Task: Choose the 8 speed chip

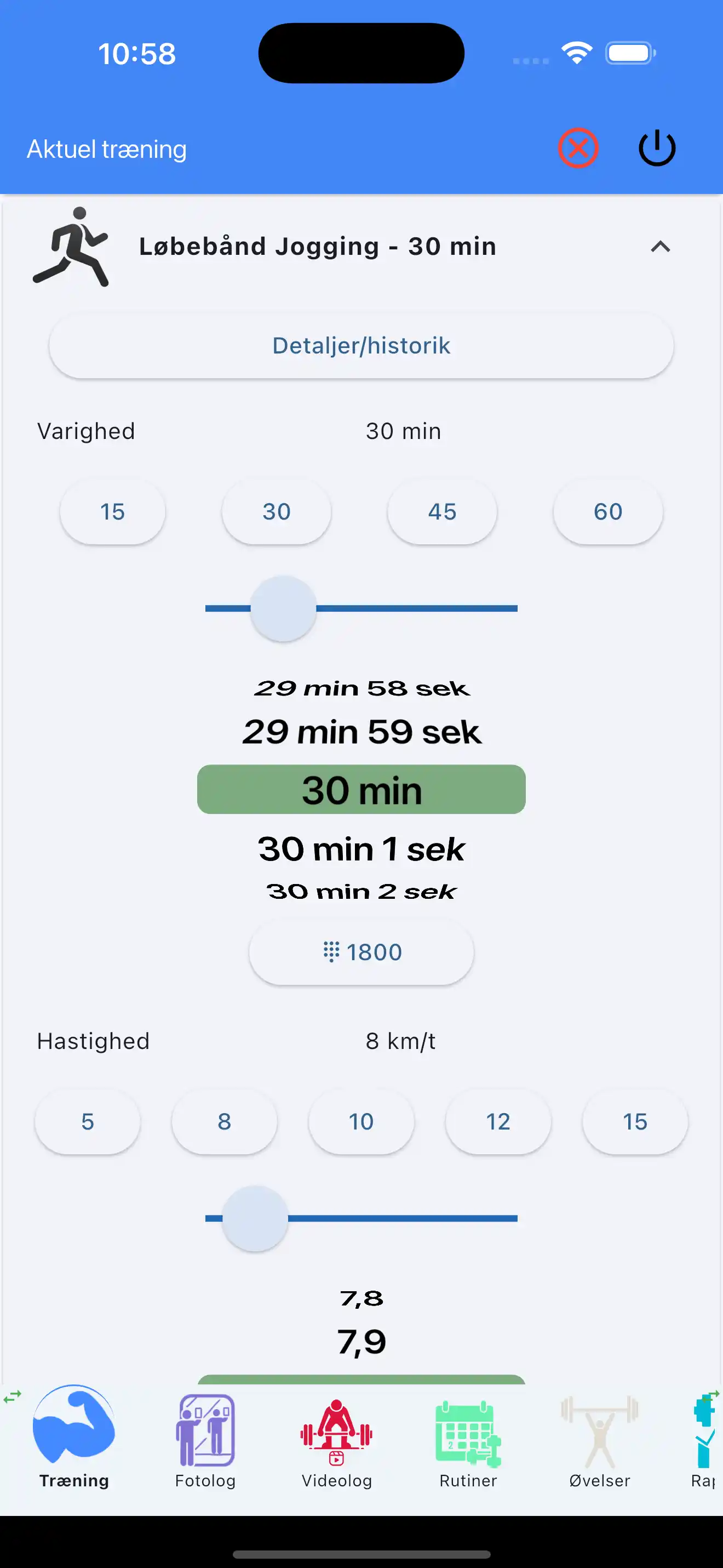Action: 225,1121
